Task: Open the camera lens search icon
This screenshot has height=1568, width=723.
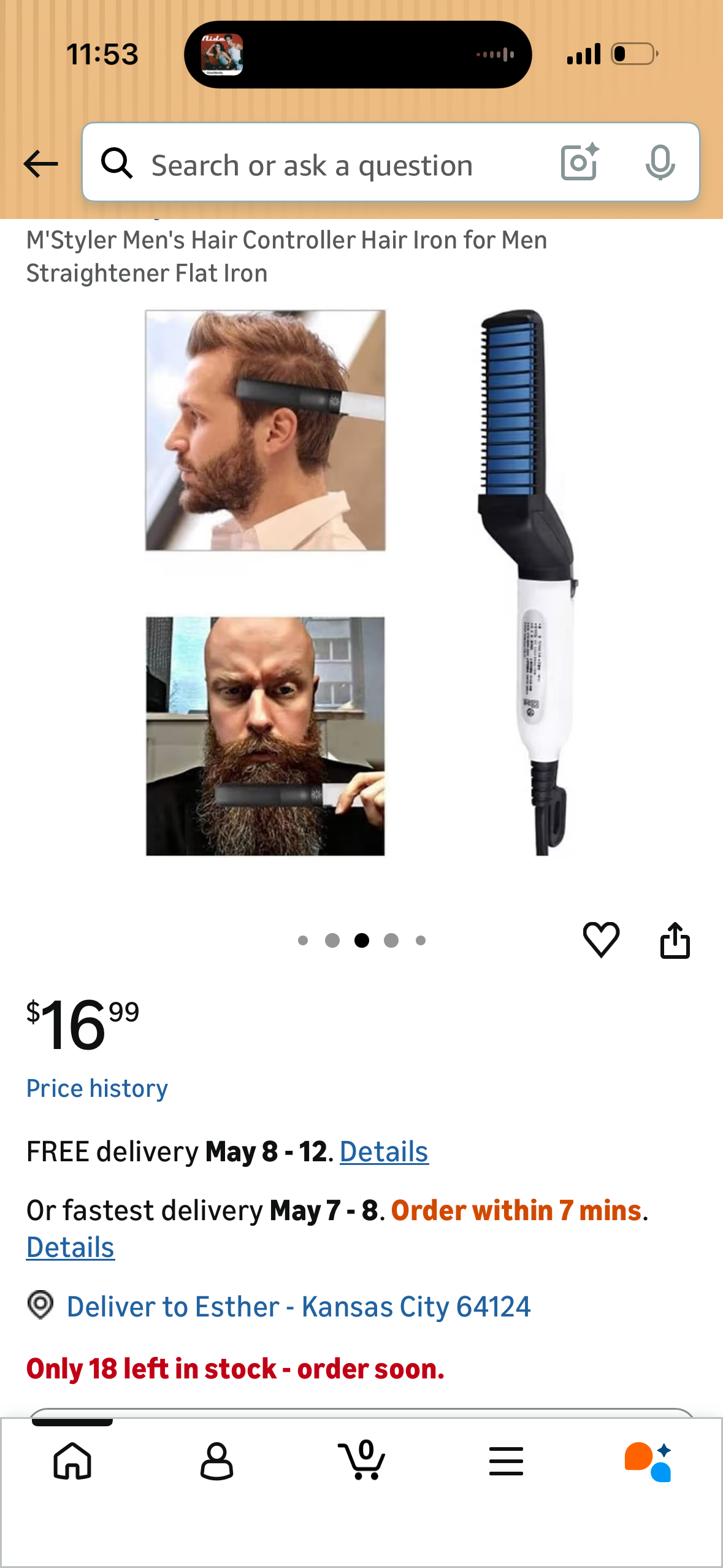Action: pyautogui.click(x=580, y=163)
